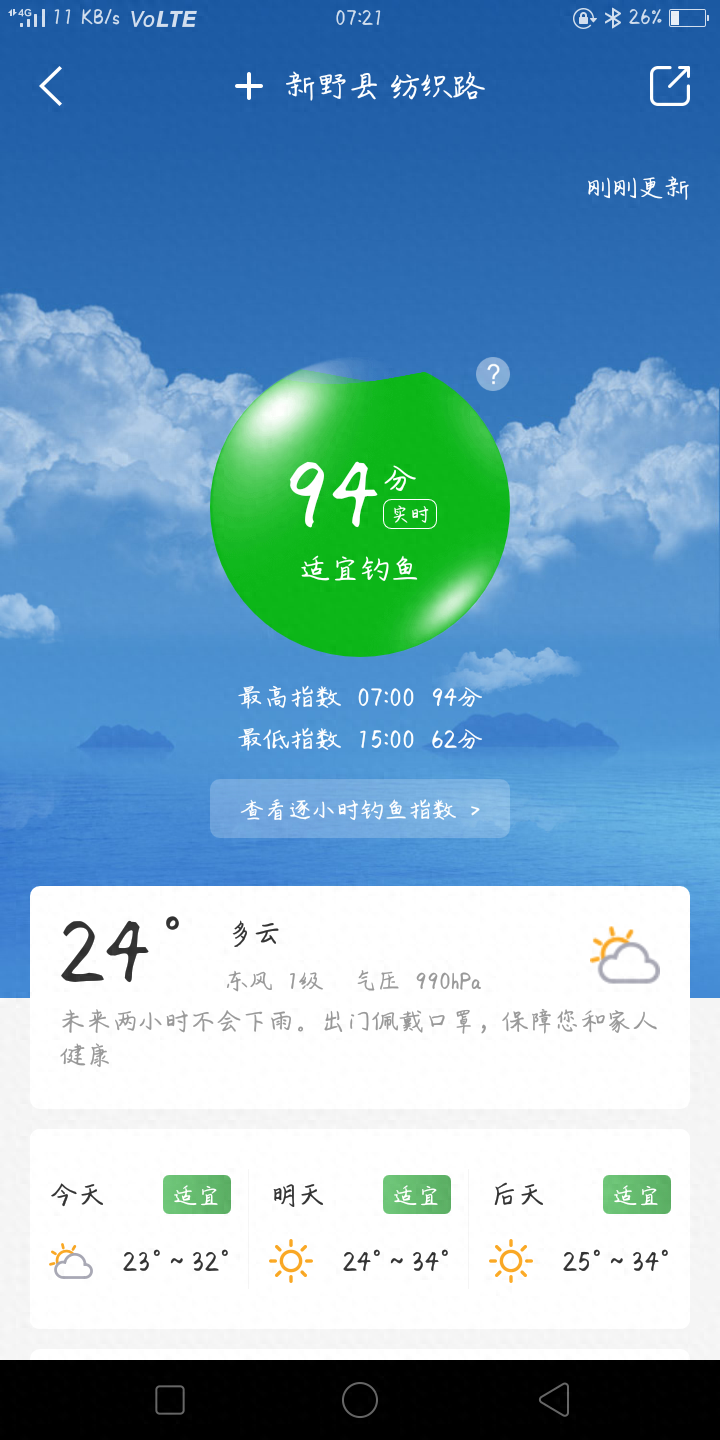This screenshot has width=720, height=1440.
Task: Select 今天 forecast 23°~32°
Action: coord(140,1228)
